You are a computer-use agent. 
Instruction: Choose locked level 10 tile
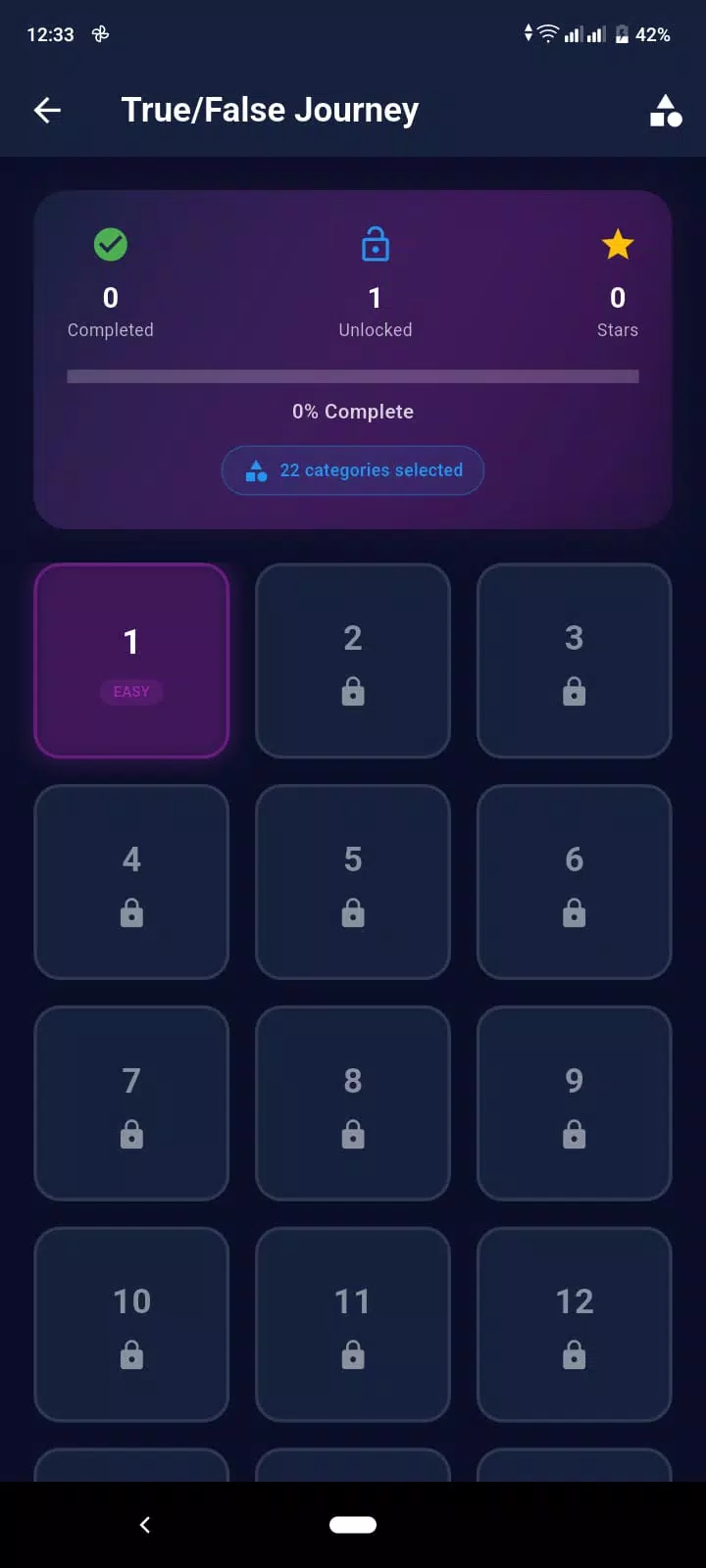tap(131, 1325)
